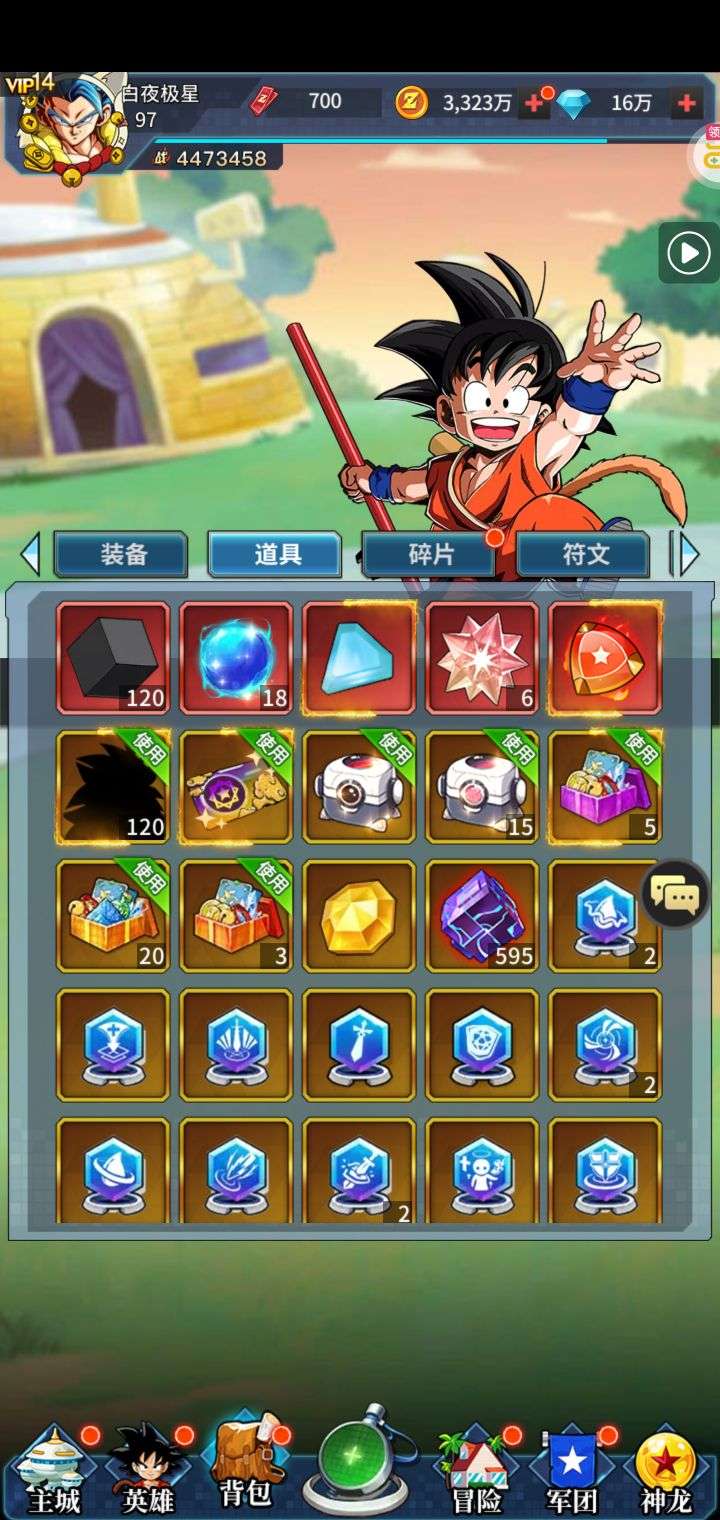This screenshot has width=720, height=1520.
Task: Select the 道具 tab
Action: coord(275,554)
